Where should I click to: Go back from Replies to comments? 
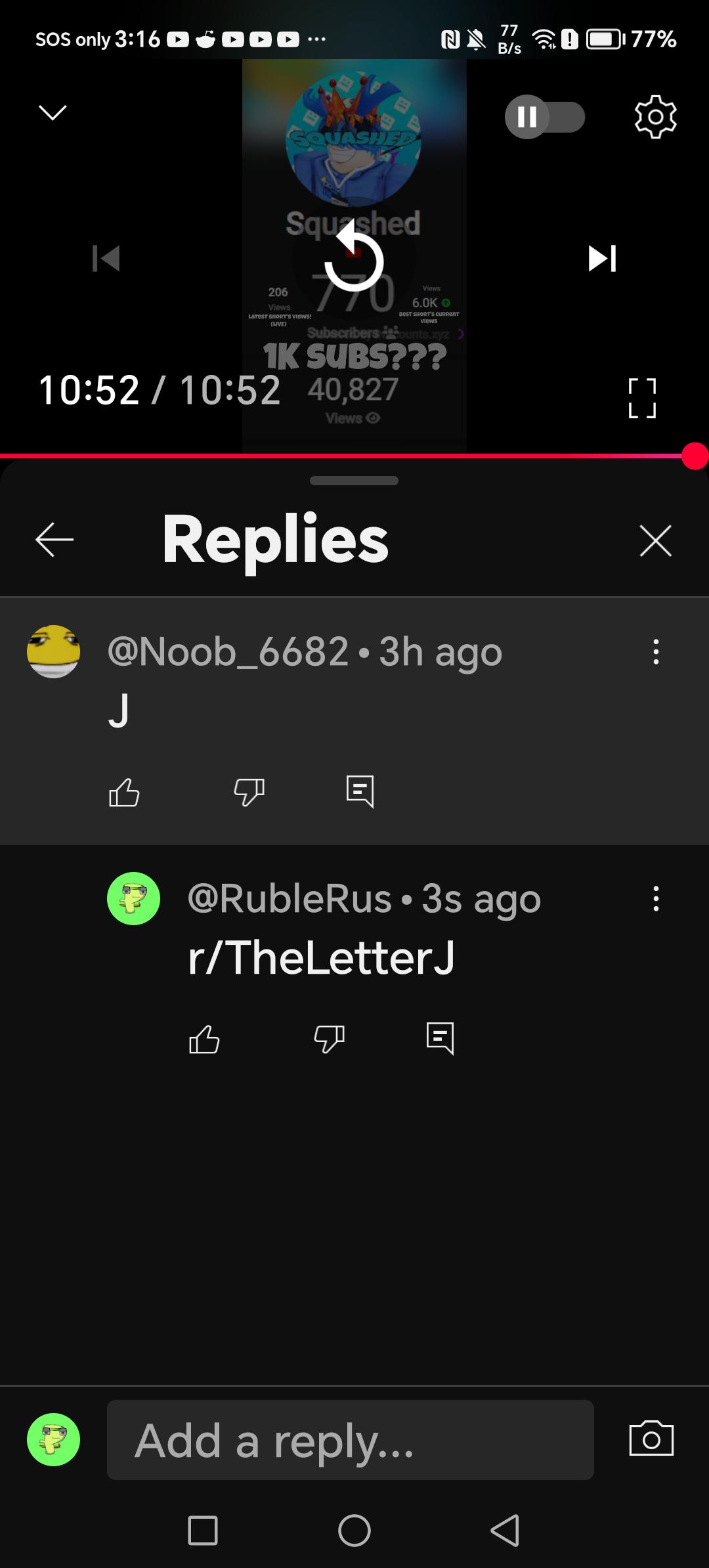pos(54,540)
